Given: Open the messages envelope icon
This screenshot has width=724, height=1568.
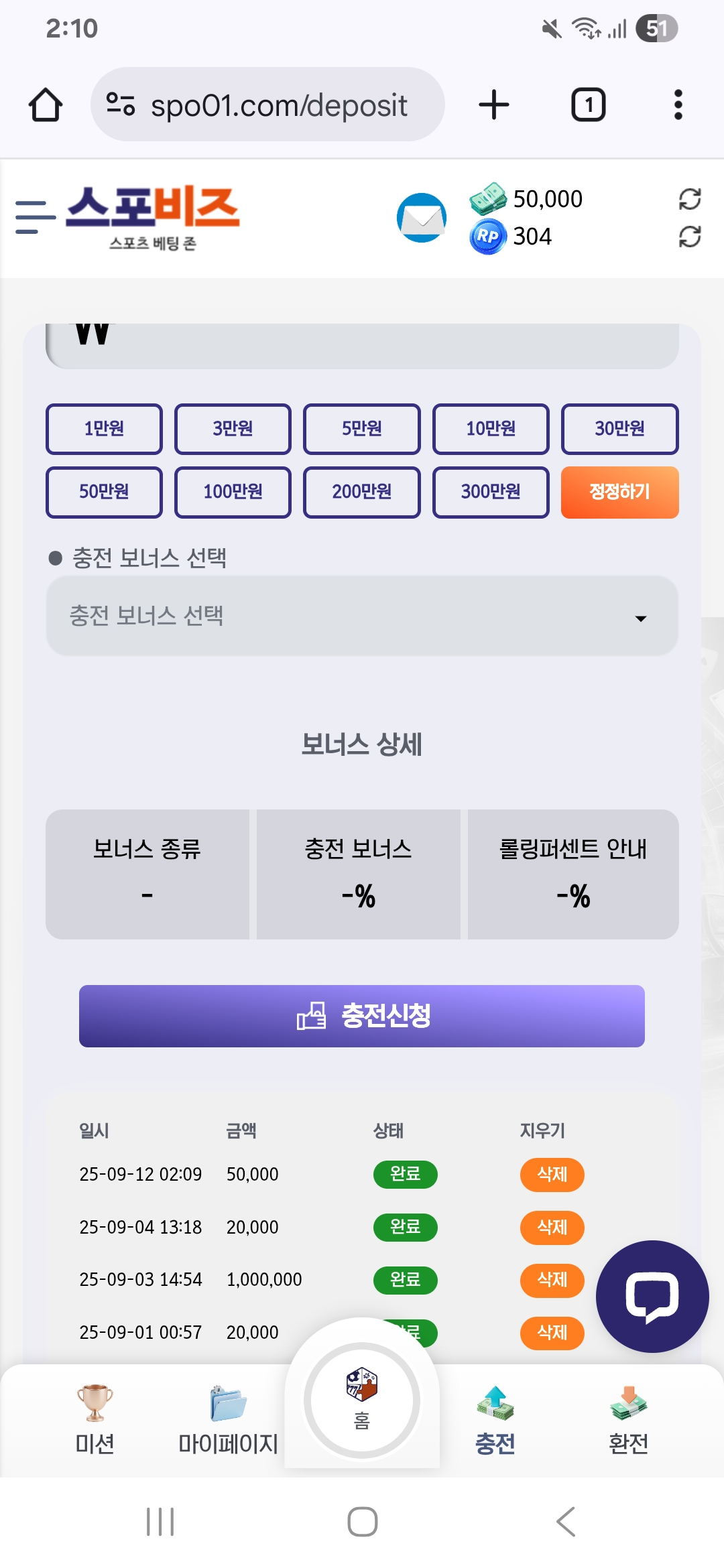Looking at the screenshot, I should [422, 218].
